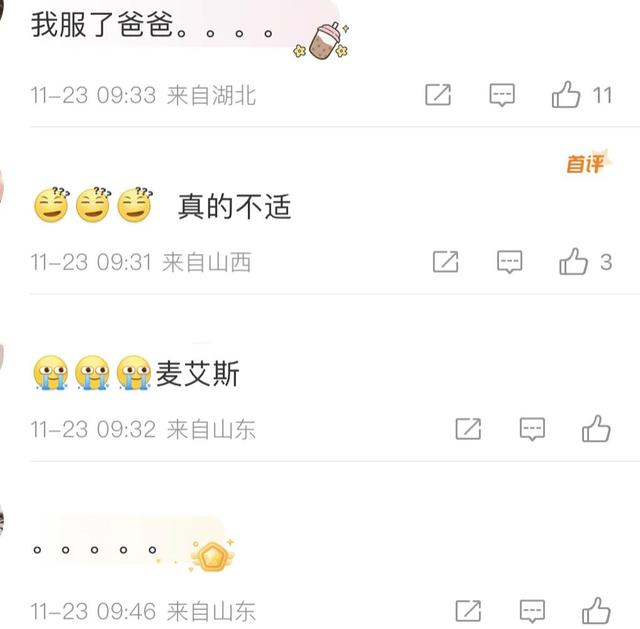The image size is (640, 629).
Task: Like the comment posted at 09:46
Action: pos(596,610)
